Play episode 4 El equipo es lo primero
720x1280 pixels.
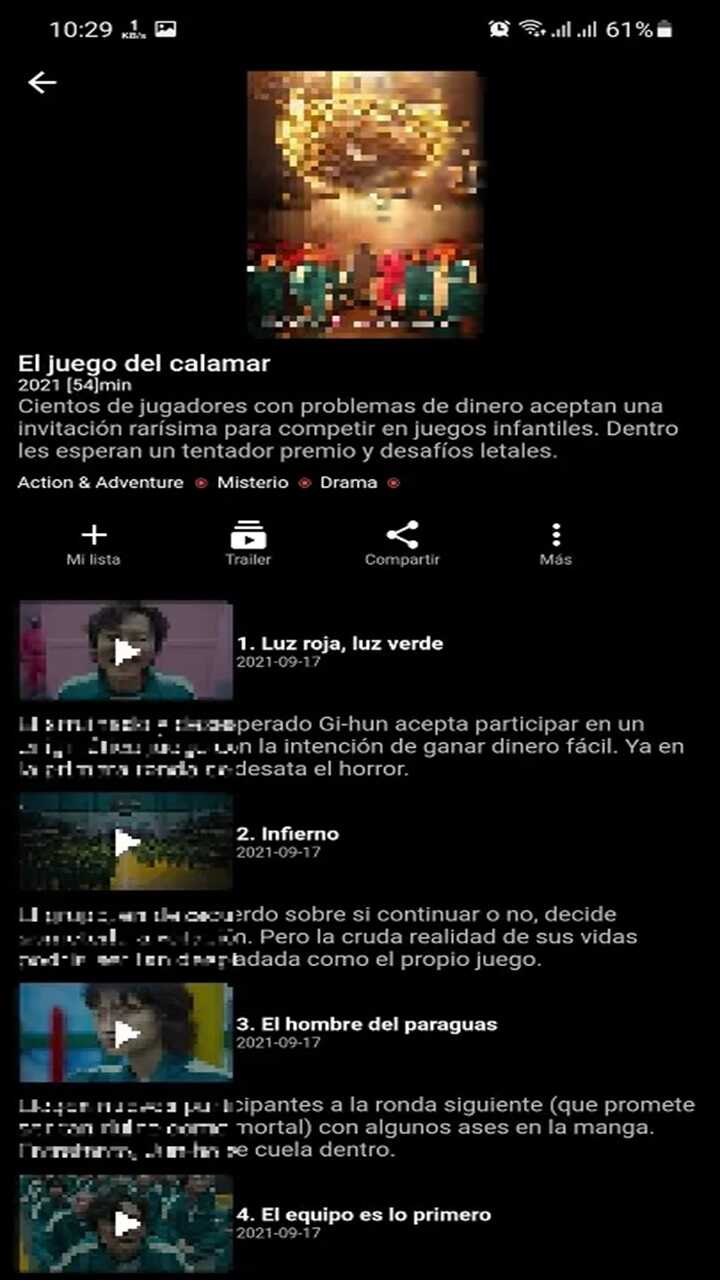point(126,1222)
